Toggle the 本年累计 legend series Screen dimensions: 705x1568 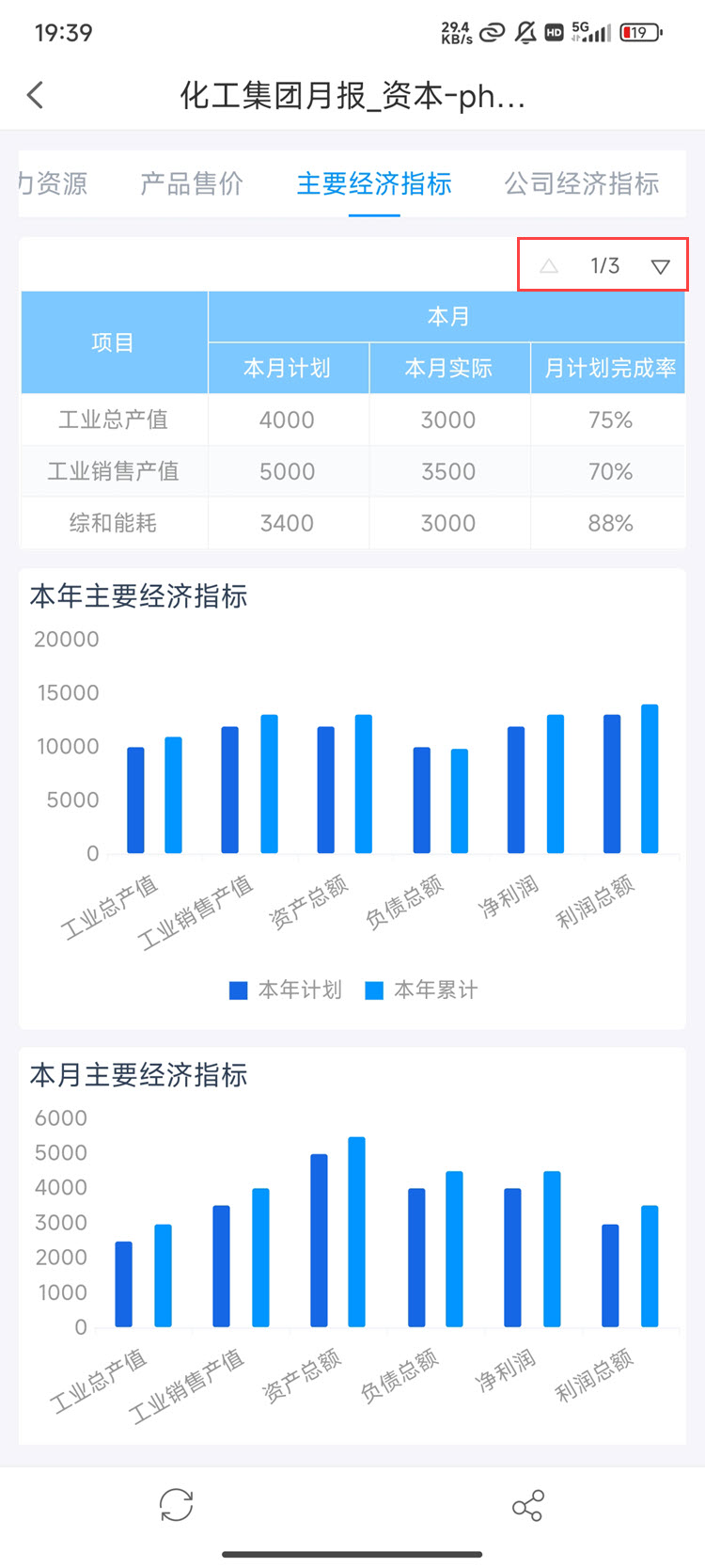(x=422, y=990)
